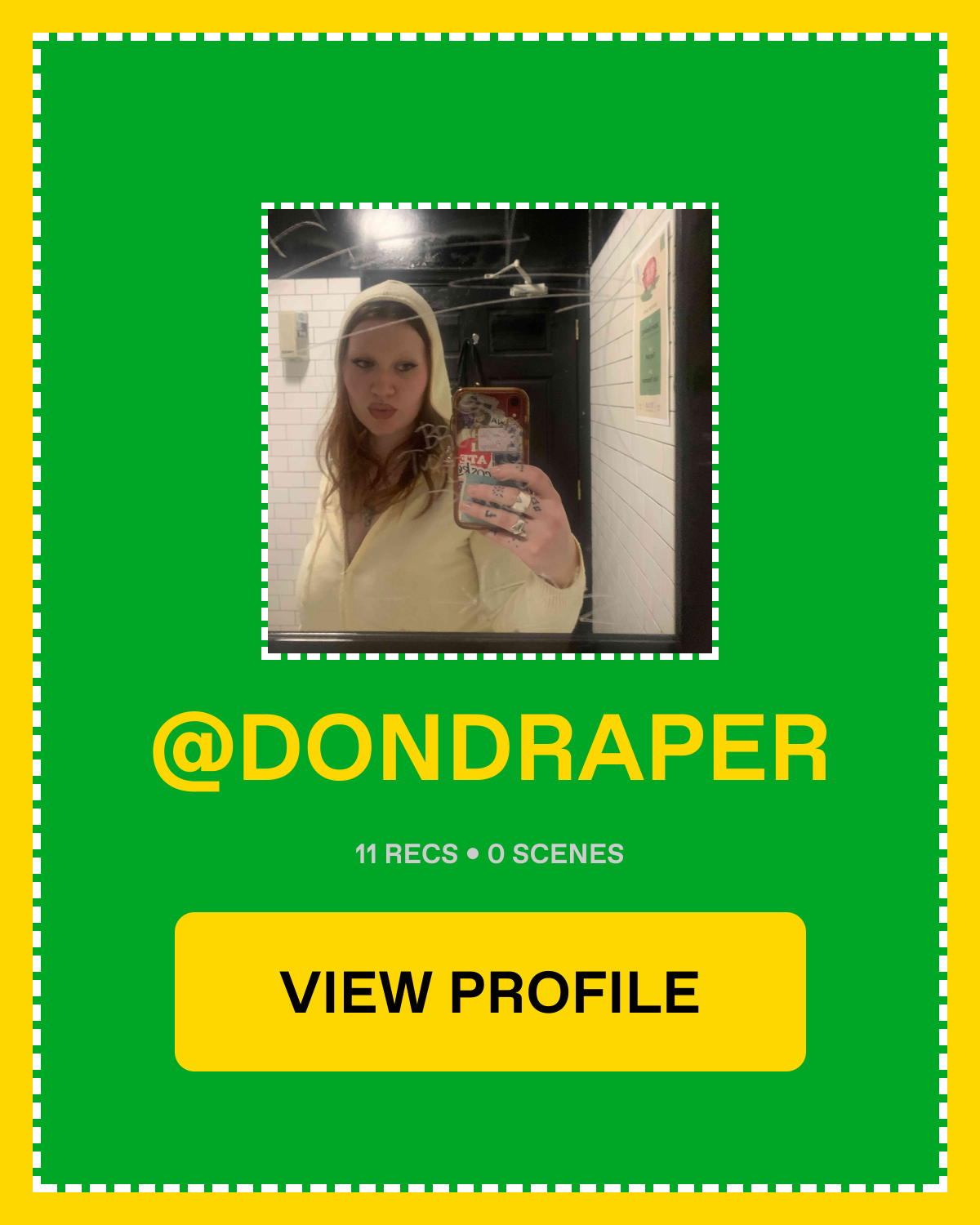This screenshot has height=1225, width=980.
Task: Open the @DONDRAPER profile photo
Action: pyautogui.click(x=490, y=430)
